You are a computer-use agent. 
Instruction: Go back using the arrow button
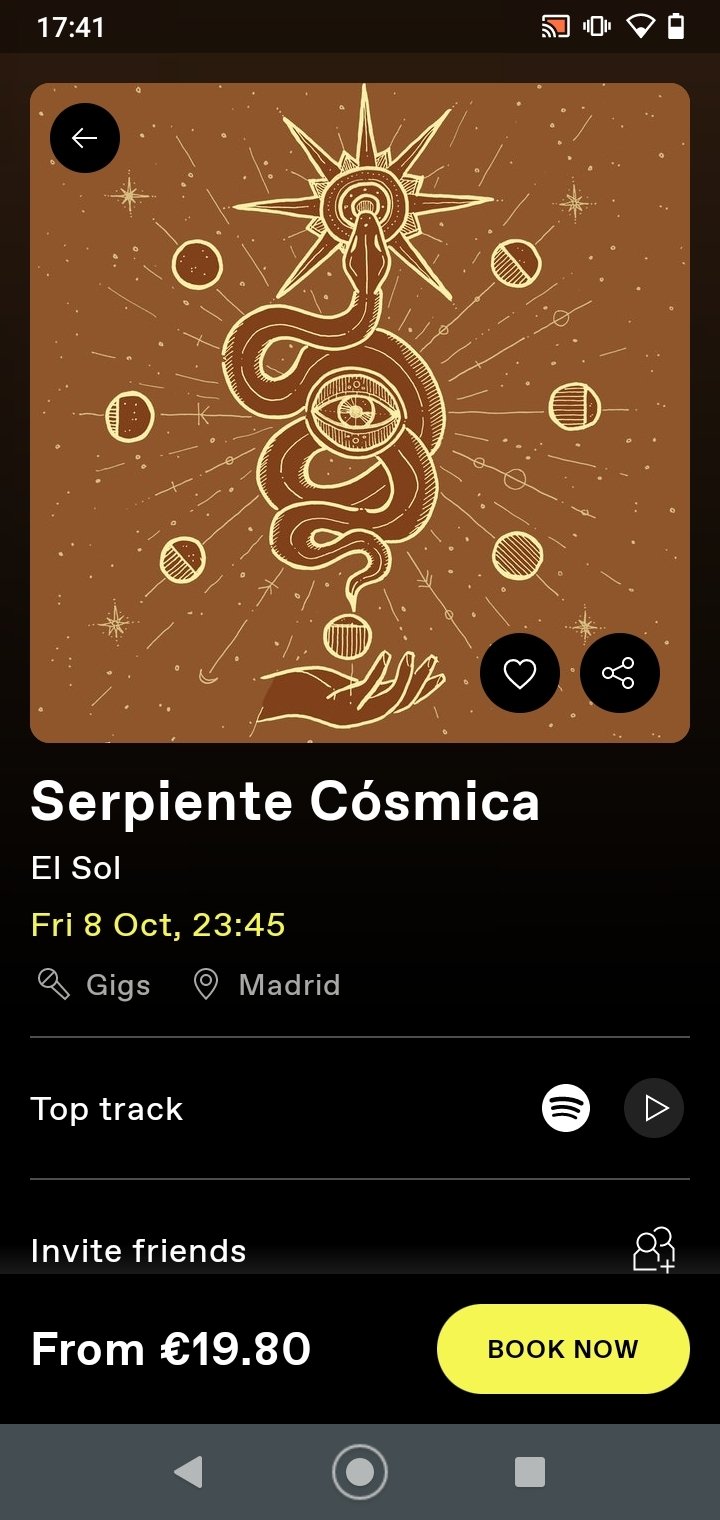click(85, 138)
